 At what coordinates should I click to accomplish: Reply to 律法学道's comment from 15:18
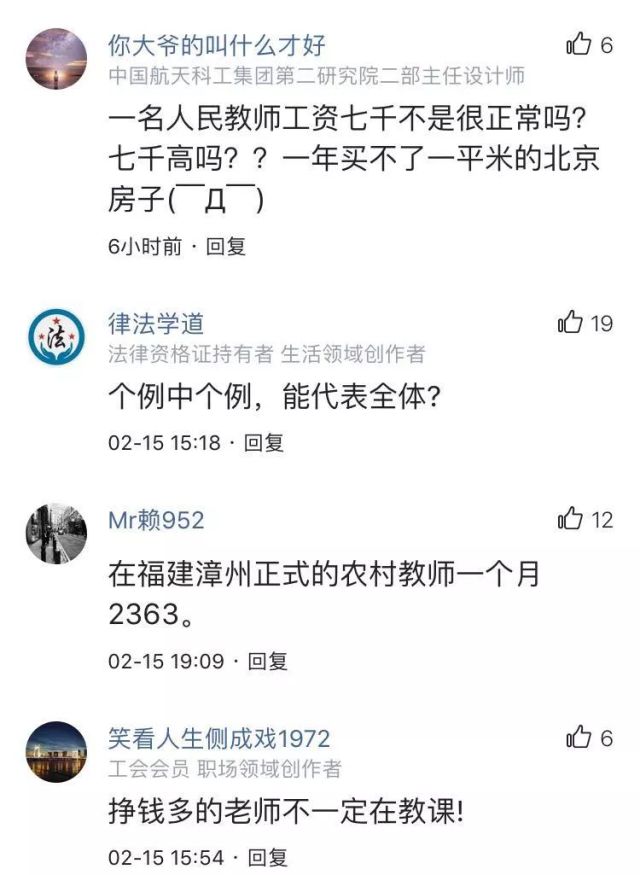click(264, 442)
